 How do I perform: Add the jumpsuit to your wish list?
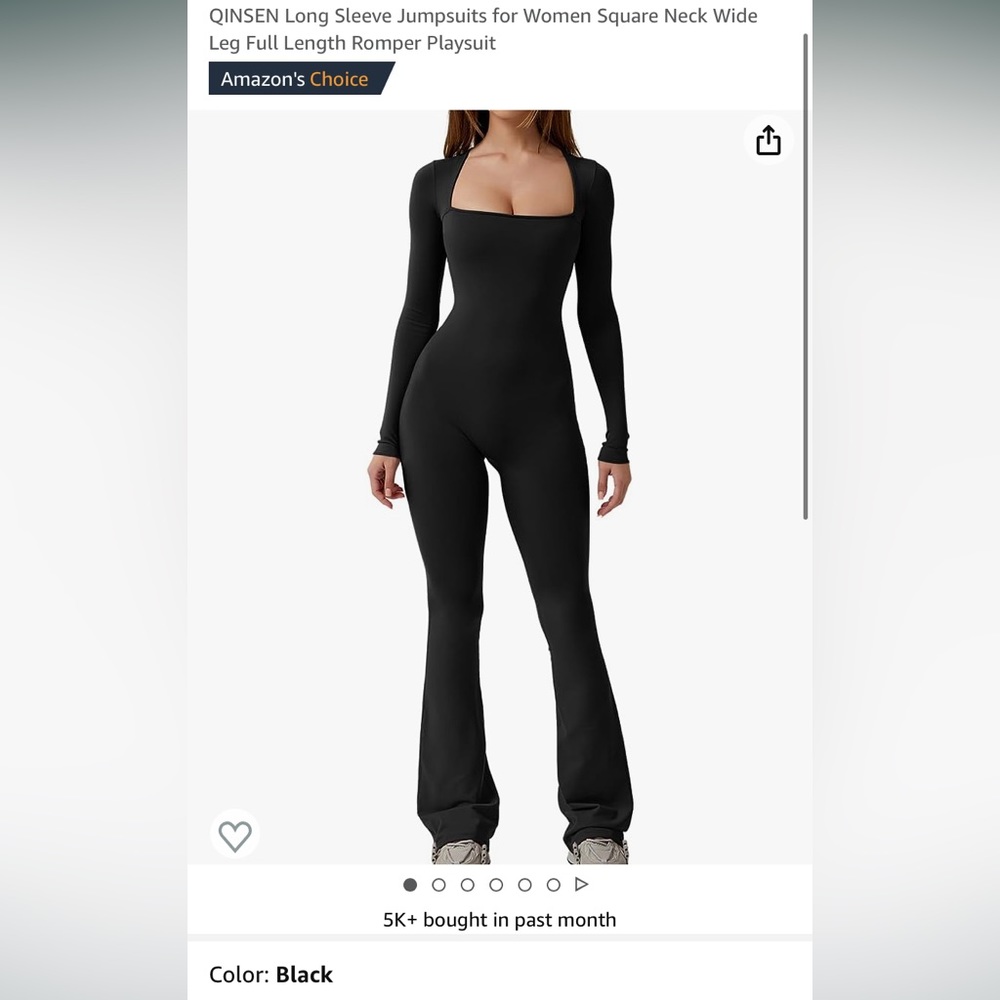pyautogui.click(x=235, y=834)
